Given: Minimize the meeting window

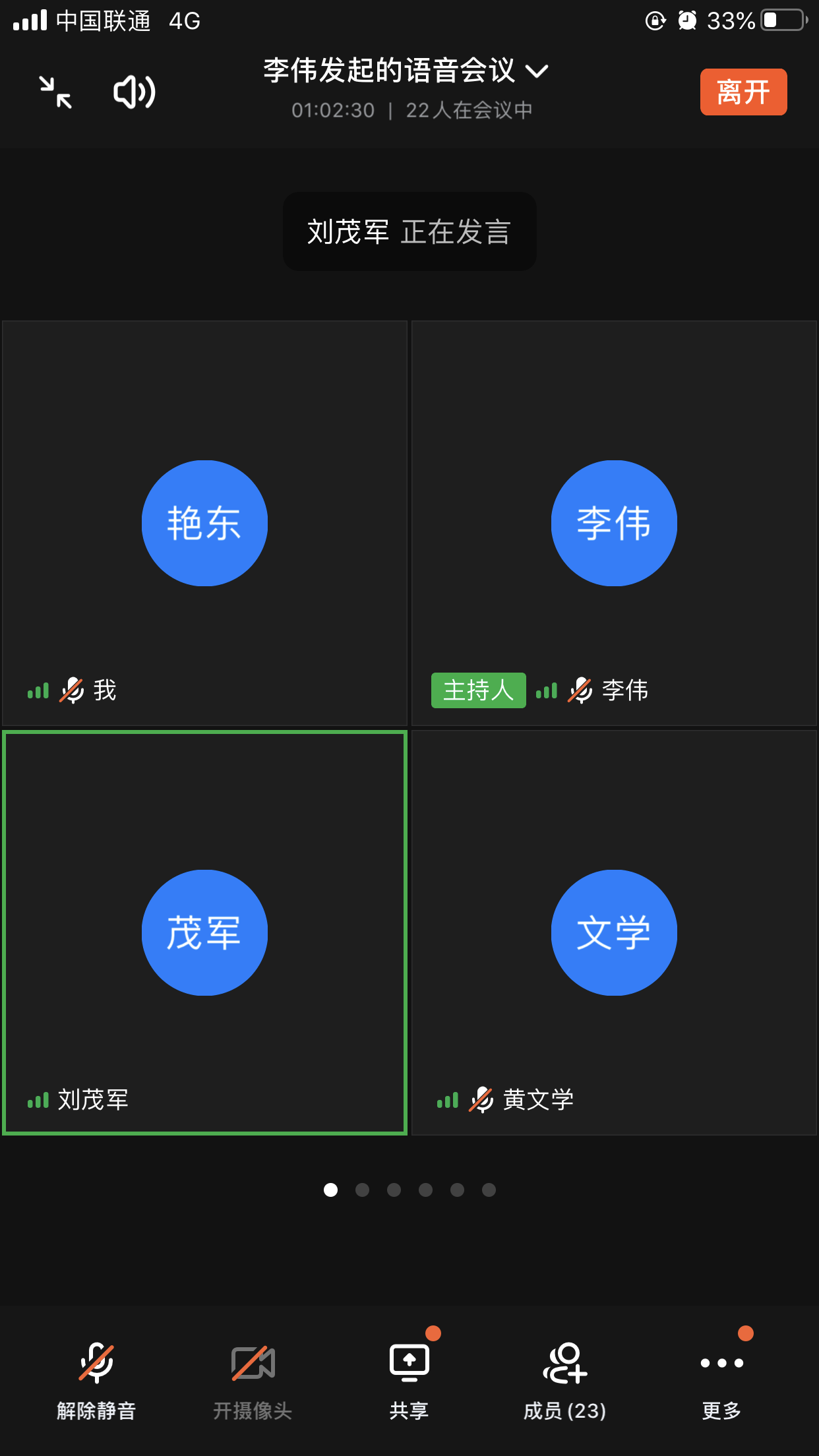Looking at the screenshot, I should coord(55,92).
